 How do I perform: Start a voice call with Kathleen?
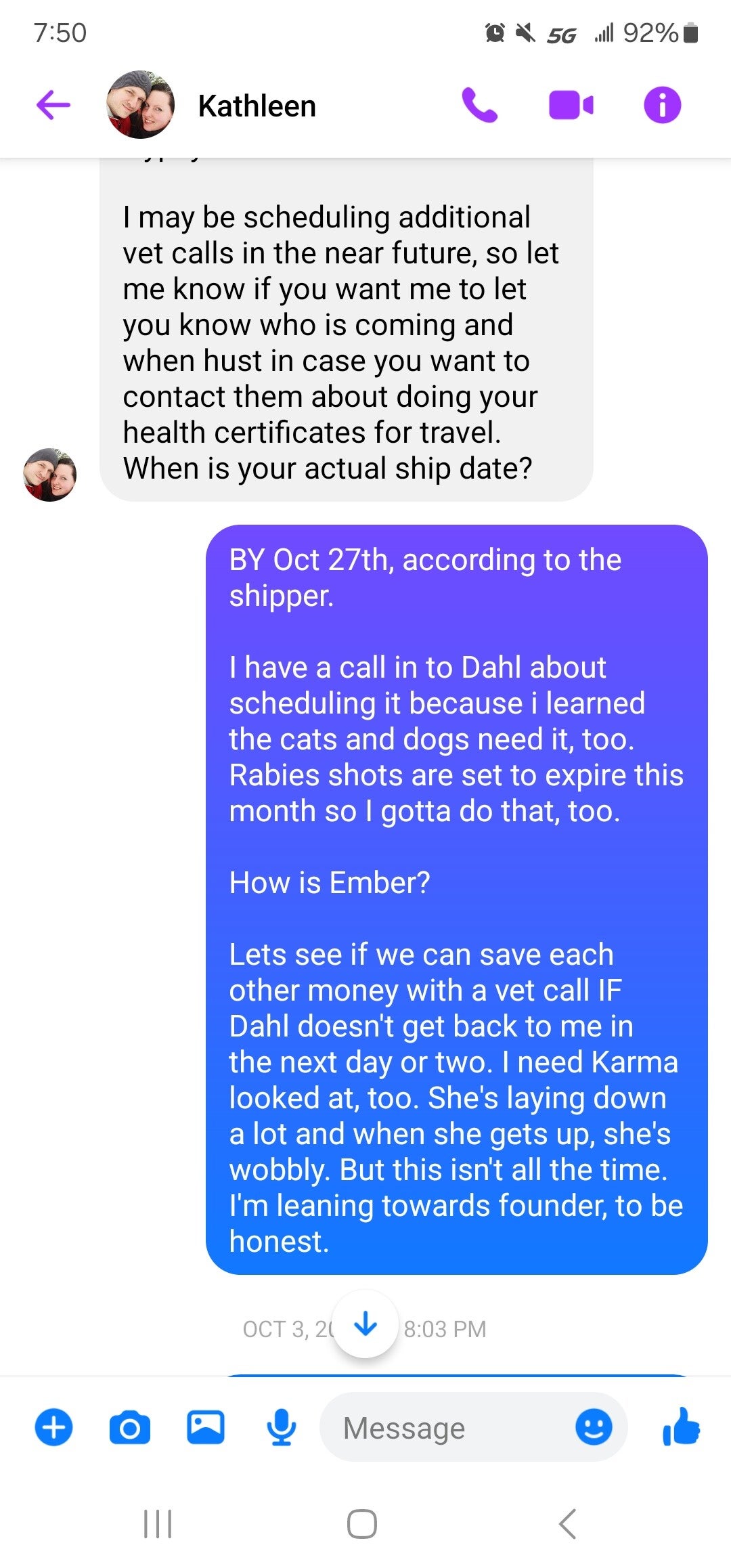[x=479, y=106]
